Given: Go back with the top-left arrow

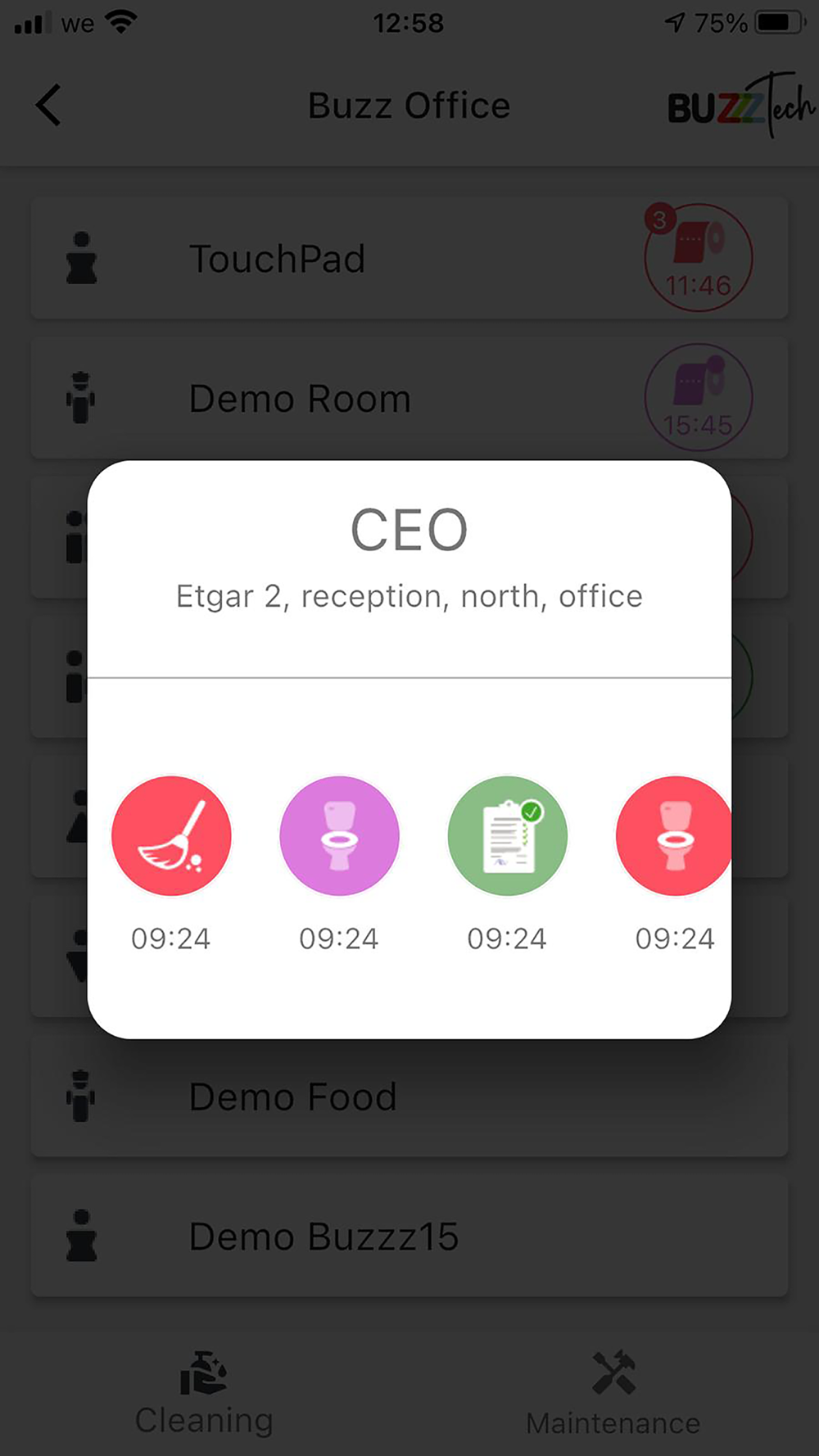Looking at the screenshot, I should (48, 106).
